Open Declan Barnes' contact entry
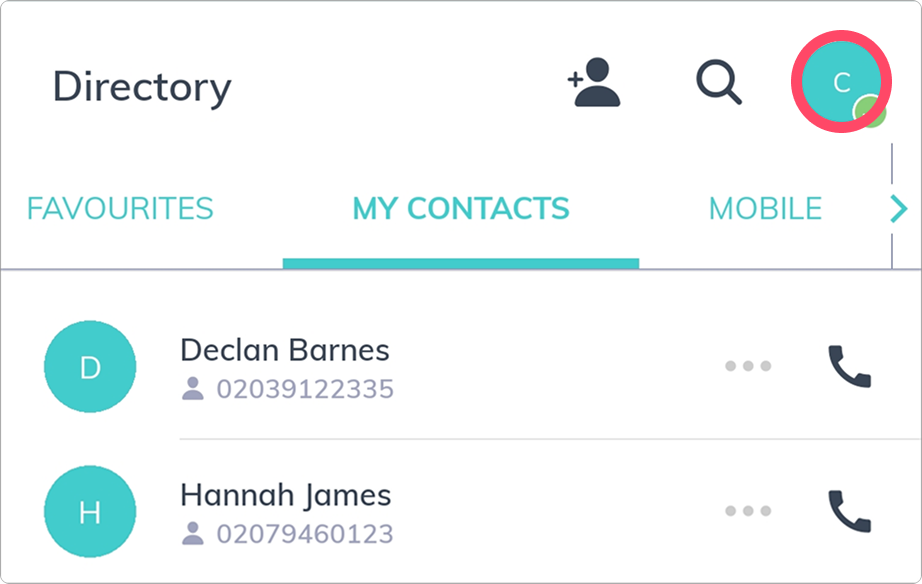This screenshot has width=922, height=584. click(x=285, y=367)
